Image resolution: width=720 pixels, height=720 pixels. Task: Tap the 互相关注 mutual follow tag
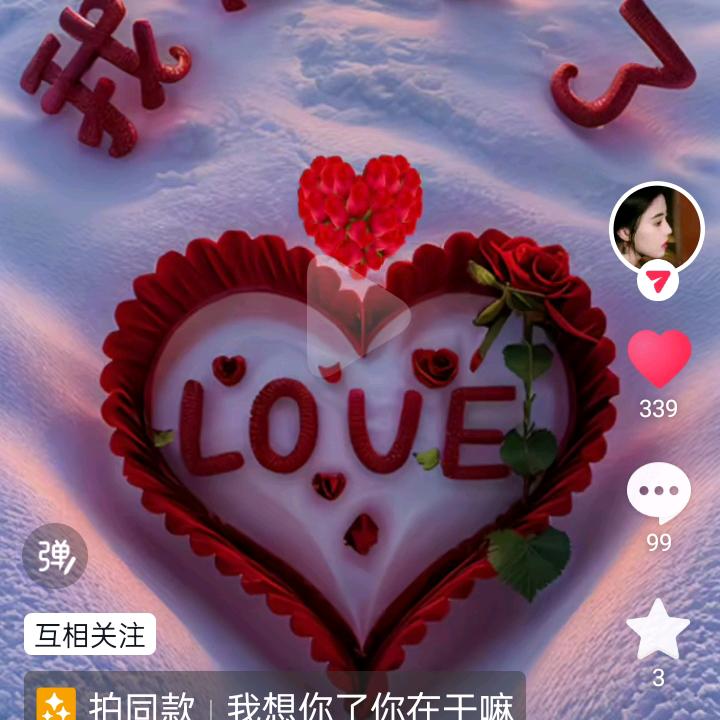click(90, 634)
